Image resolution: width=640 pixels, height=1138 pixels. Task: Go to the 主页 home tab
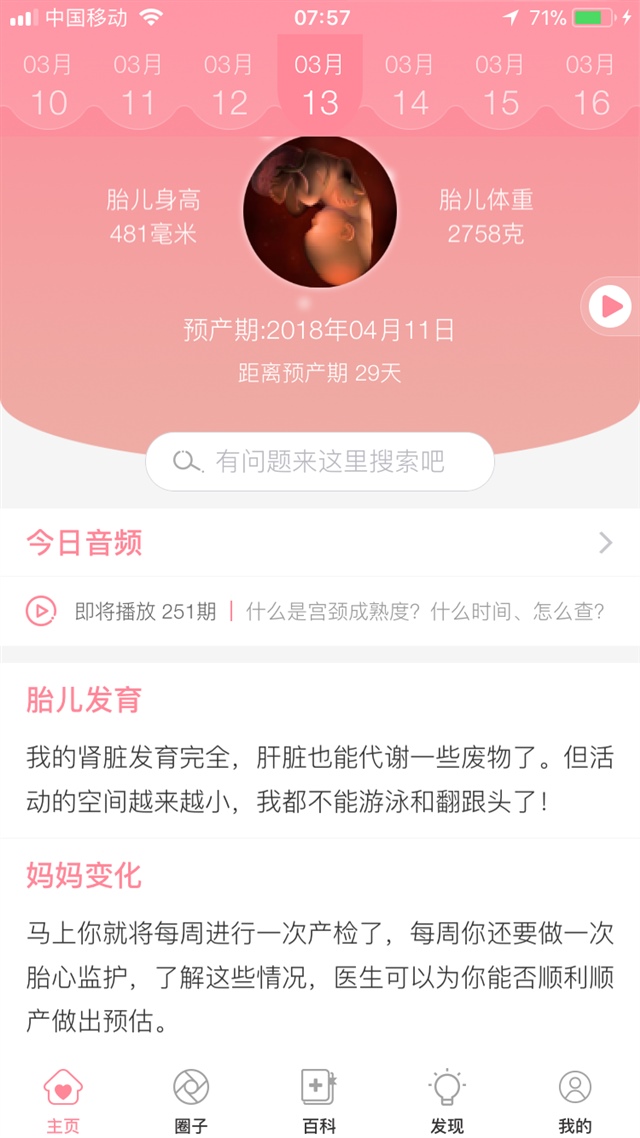coord(63,1099)
